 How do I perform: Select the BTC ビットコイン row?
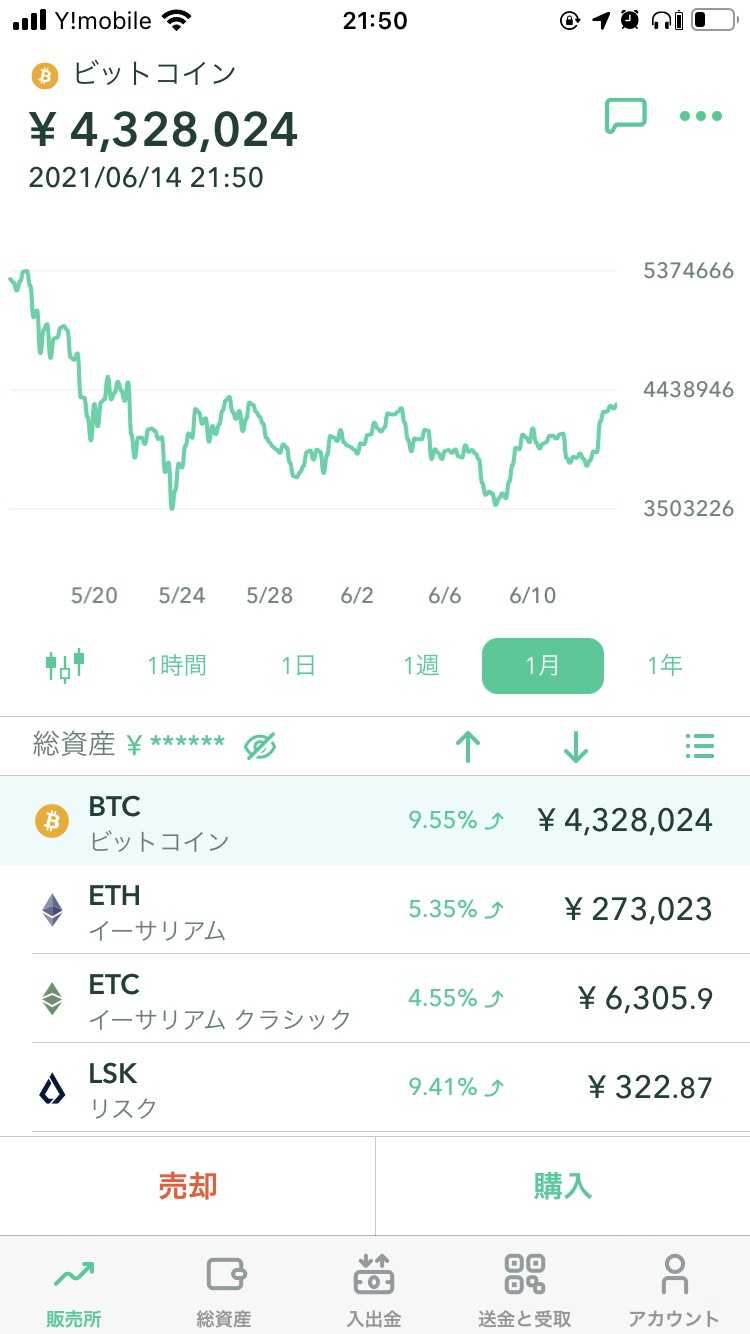pos(375,821)
